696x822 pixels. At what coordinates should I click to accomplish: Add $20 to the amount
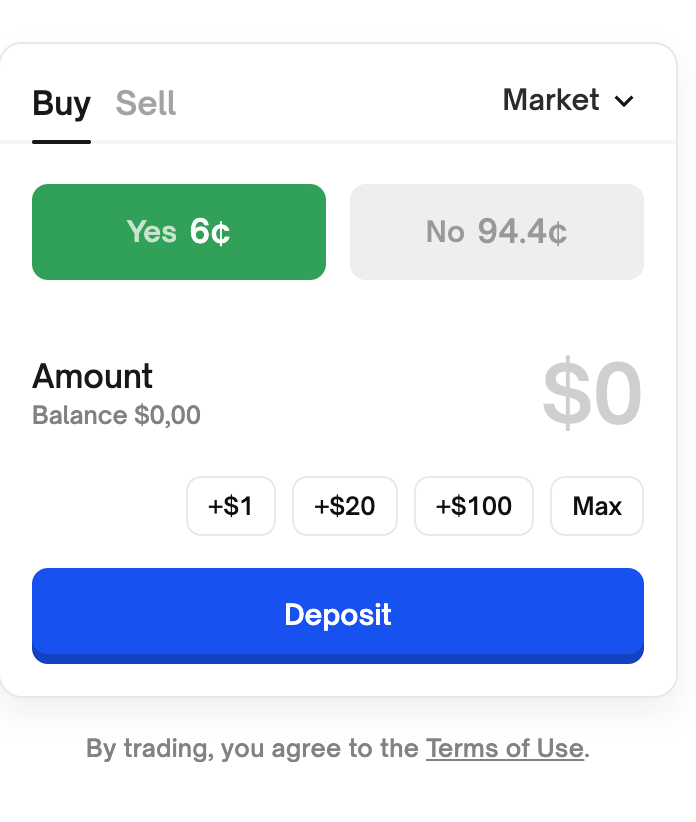pos(345,506)
